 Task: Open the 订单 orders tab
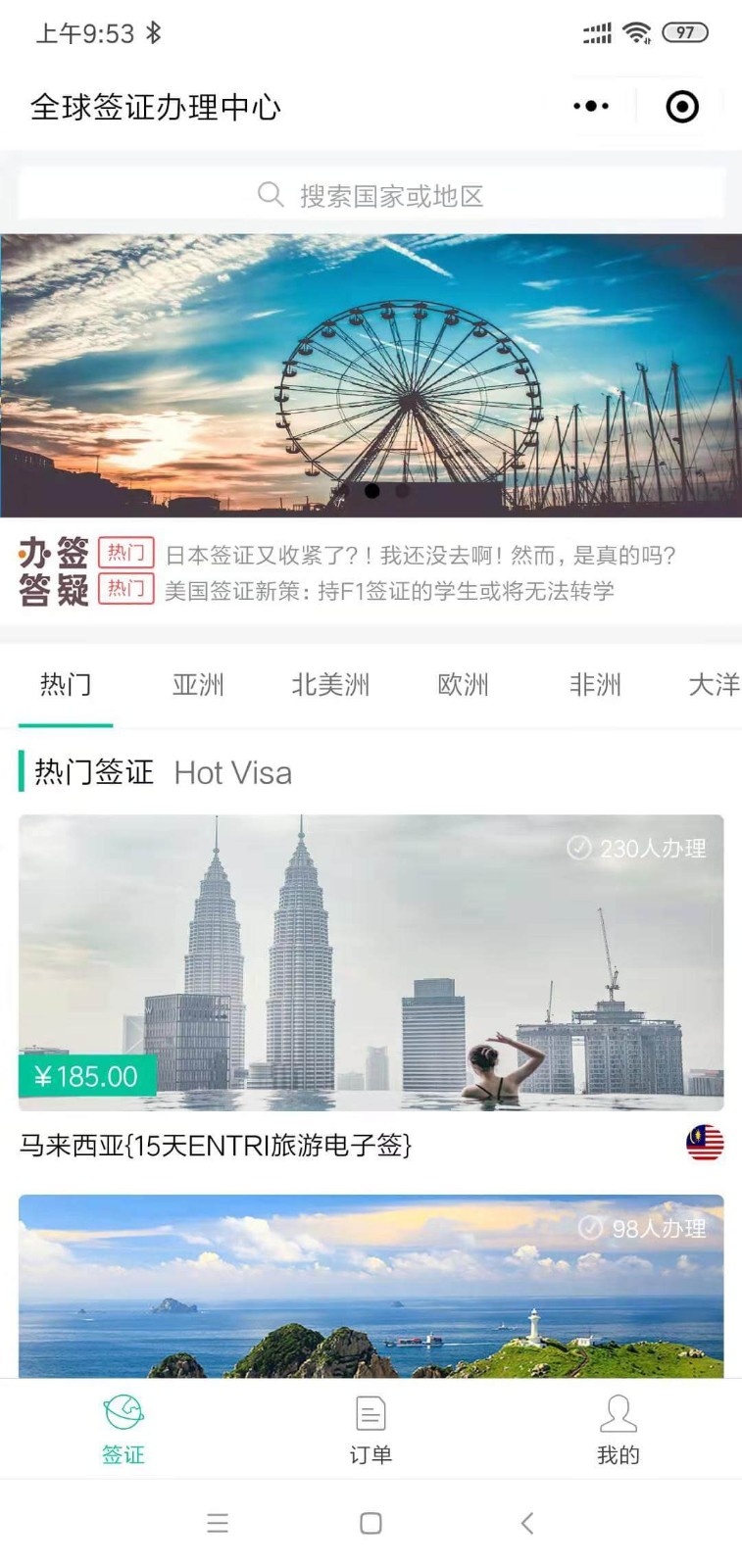coord(371,1431)
